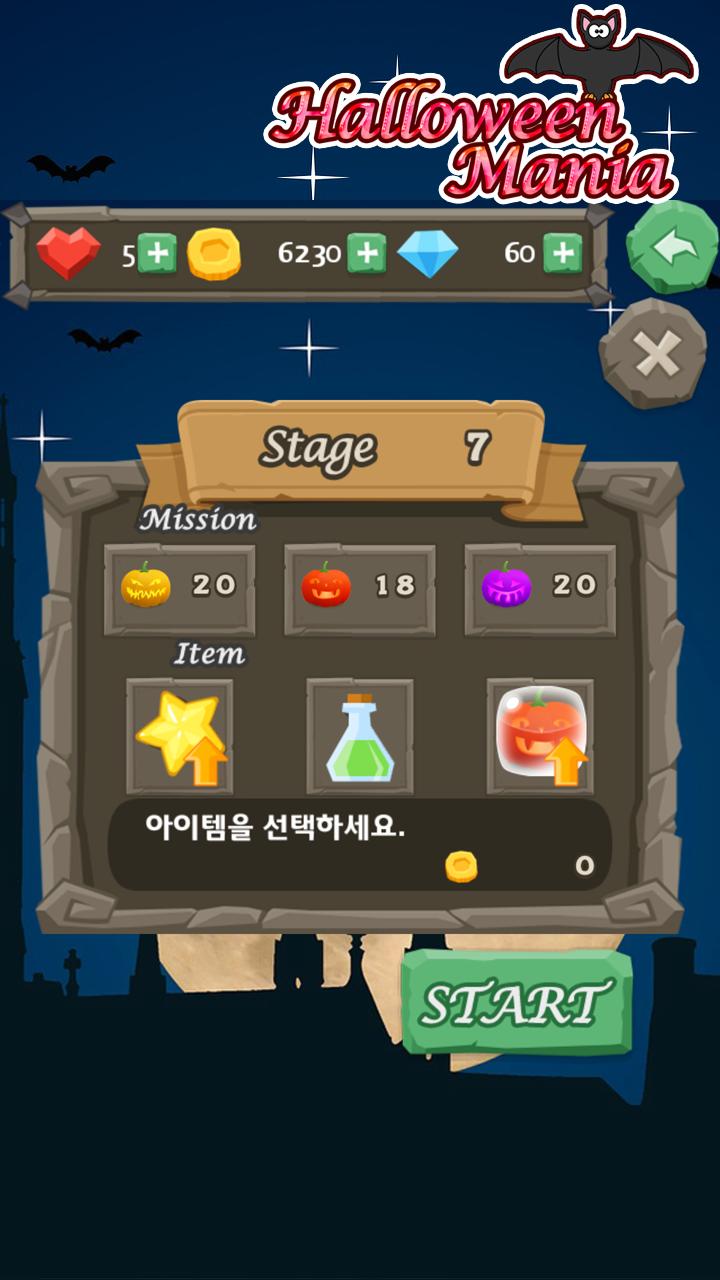Open the add diamonds purchase panel

coord(565,253)
